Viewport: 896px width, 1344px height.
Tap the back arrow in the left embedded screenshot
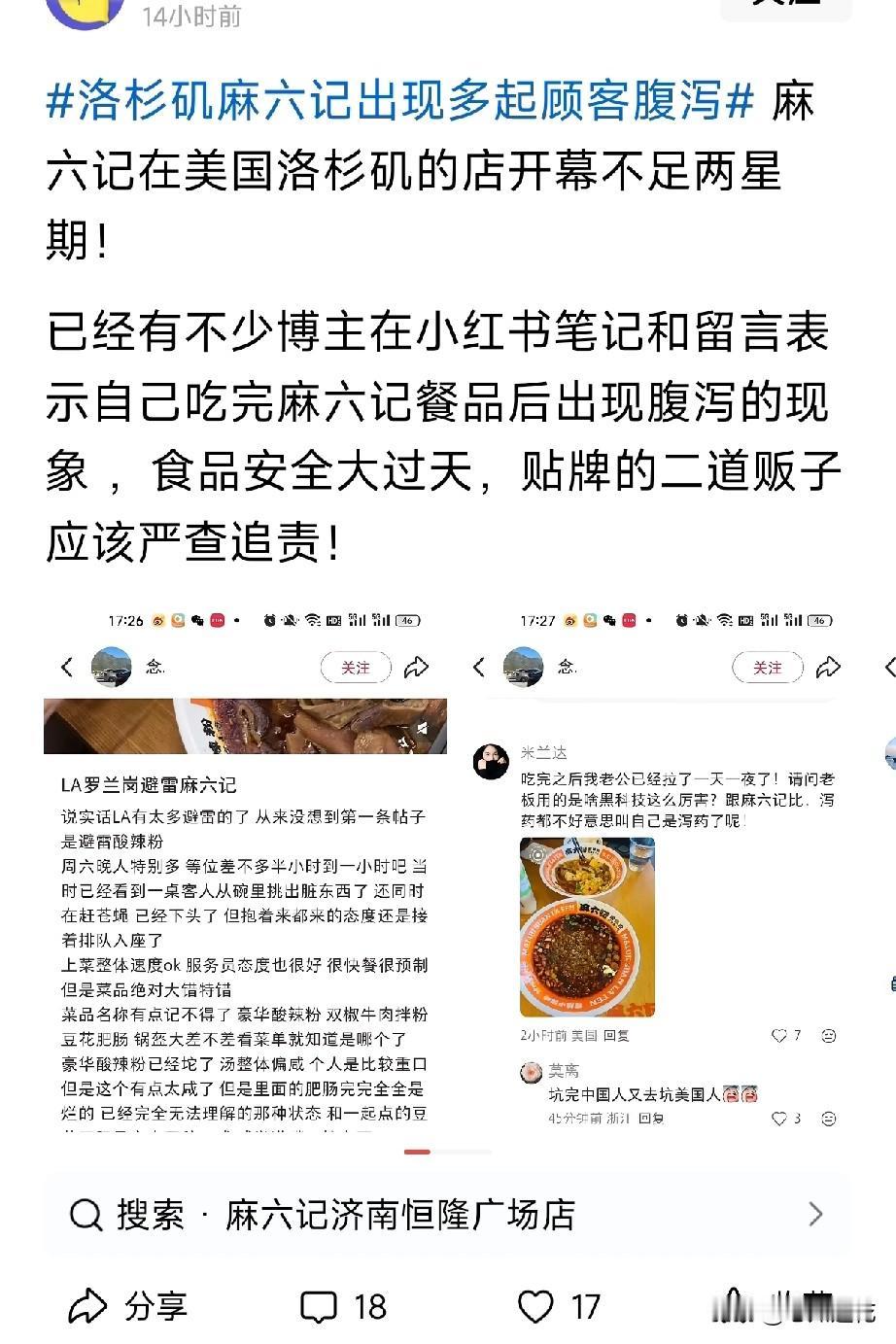66,668
